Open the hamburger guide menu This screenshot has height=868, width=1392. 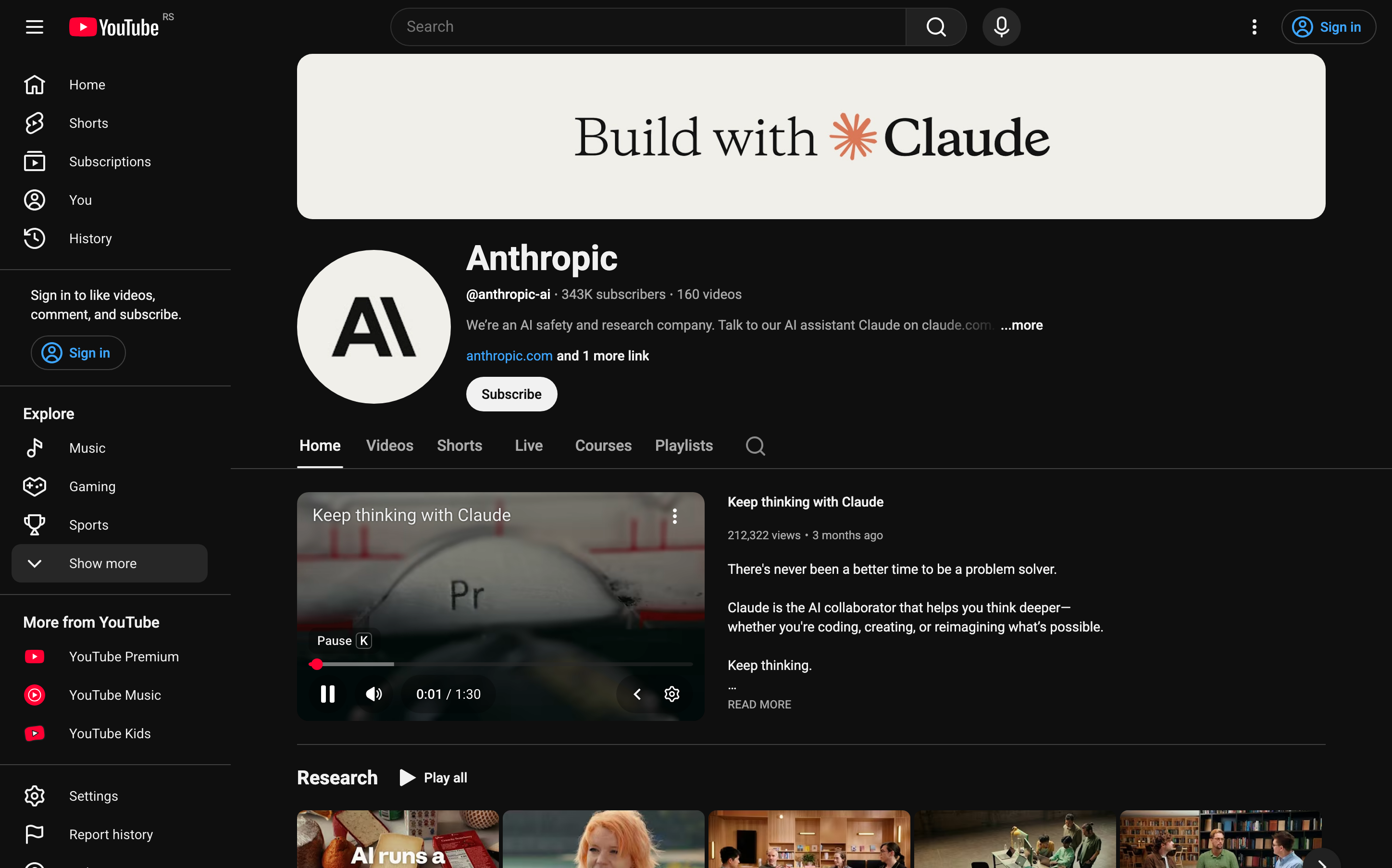point(35,27)
